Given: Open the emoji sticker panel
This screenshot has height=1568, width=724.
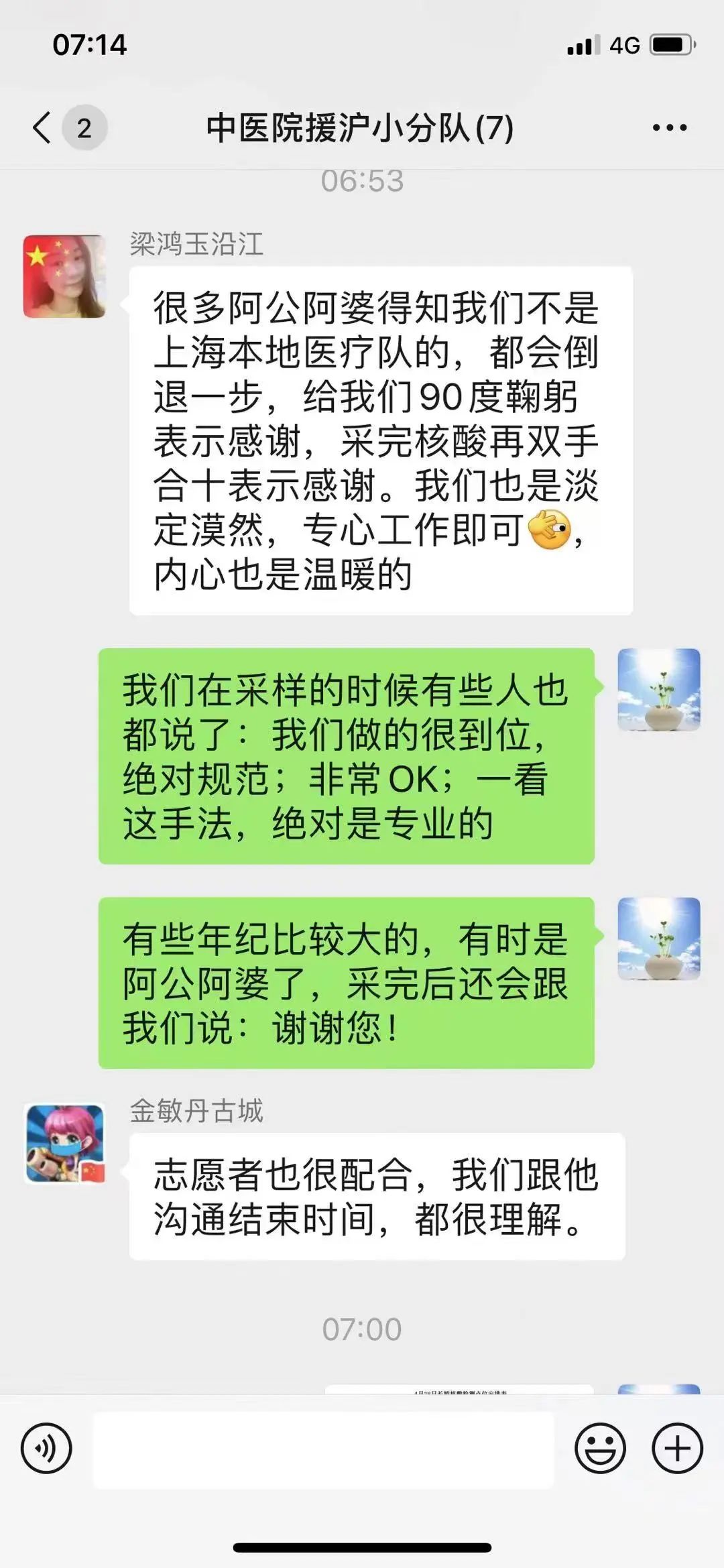Looking at the screenshot, I should pyautogui.click(x=600, y=1449).
